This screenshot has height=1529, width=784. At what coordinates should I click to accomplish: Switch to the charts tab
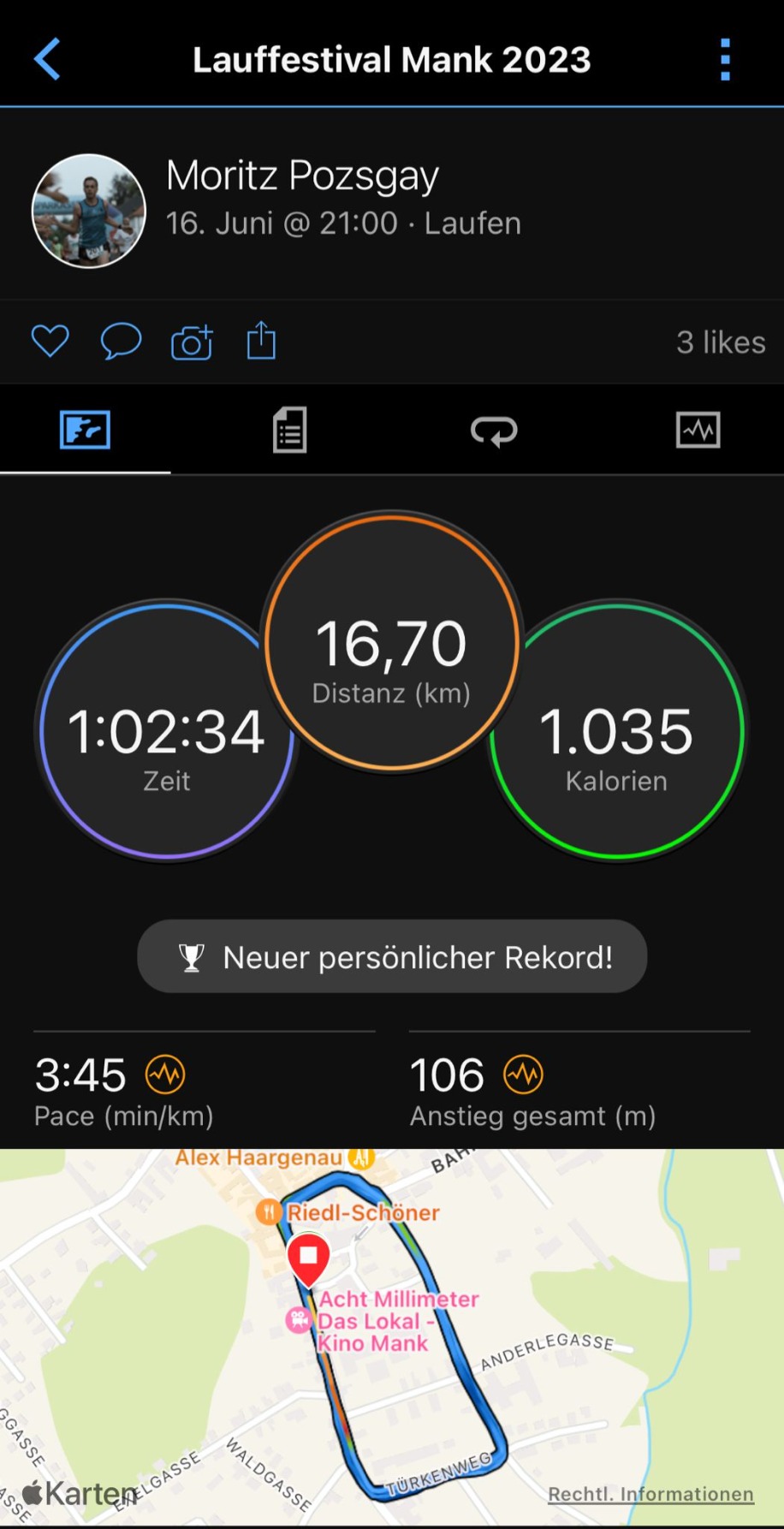point(698,430)
